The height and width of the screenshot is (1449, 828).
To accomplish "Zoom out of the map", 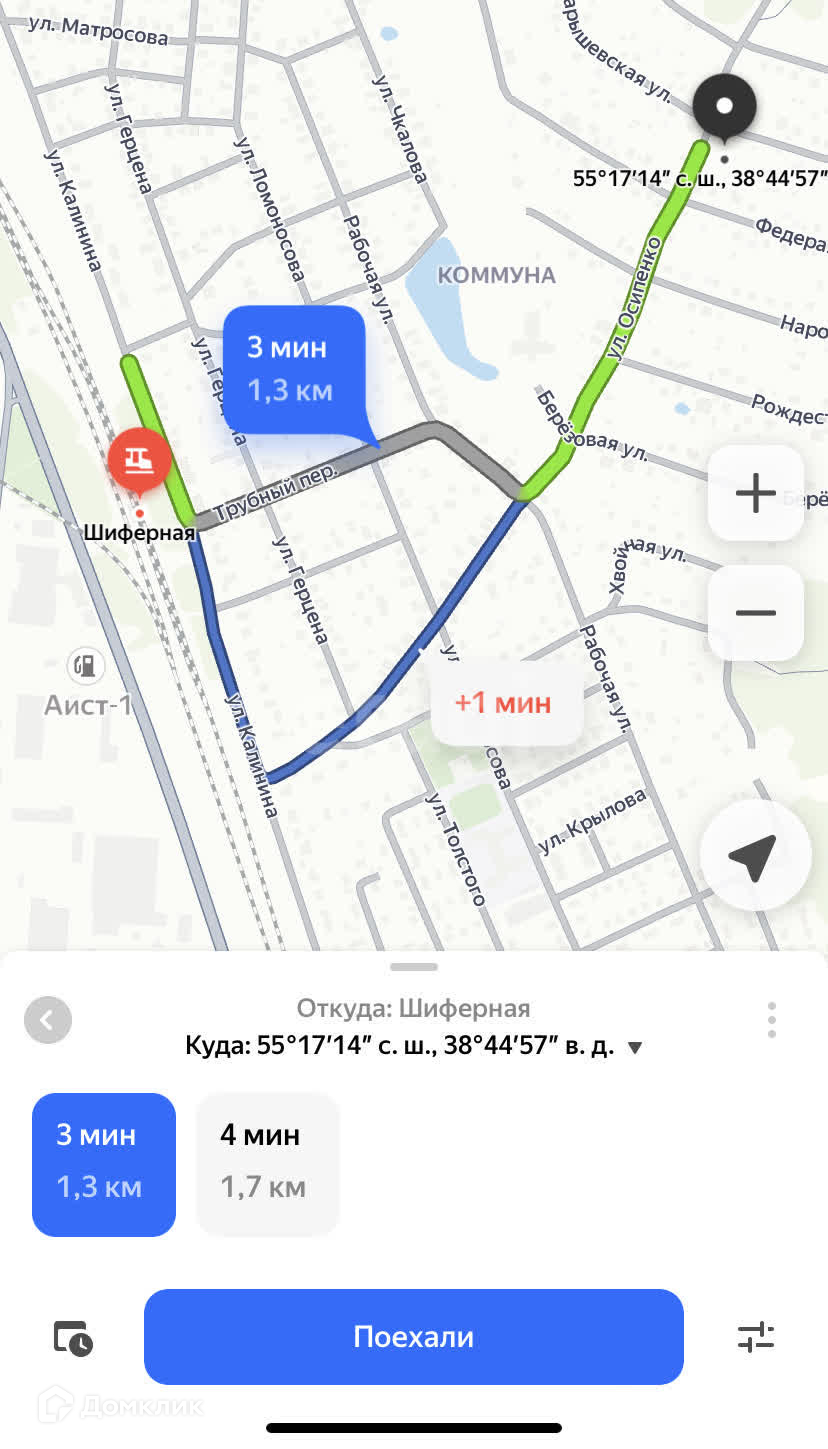I will (755, 612).
